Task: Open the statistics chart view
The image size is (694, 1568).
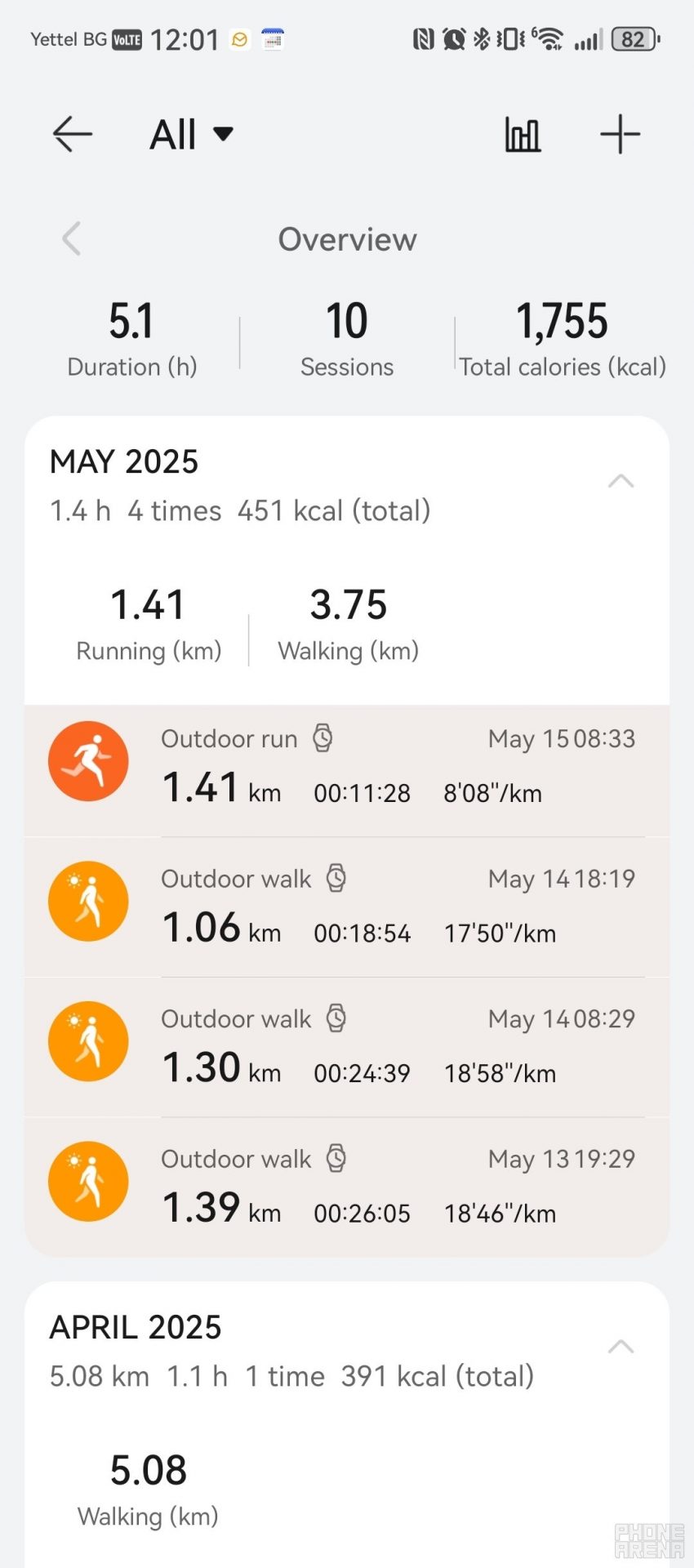Action: (523, 135)
